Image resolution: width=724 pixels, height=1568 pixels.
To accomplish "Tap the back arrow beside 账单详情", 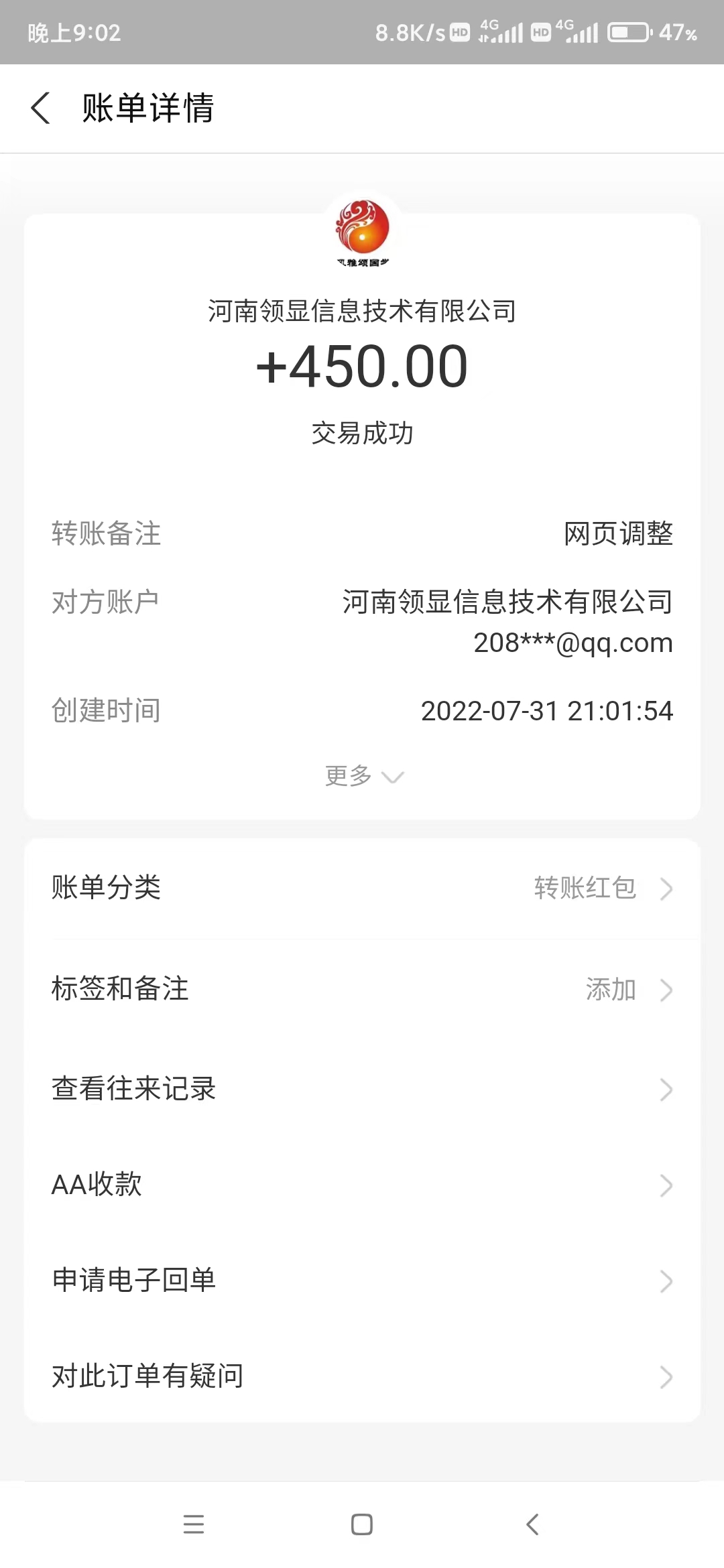I will (42, 109).
